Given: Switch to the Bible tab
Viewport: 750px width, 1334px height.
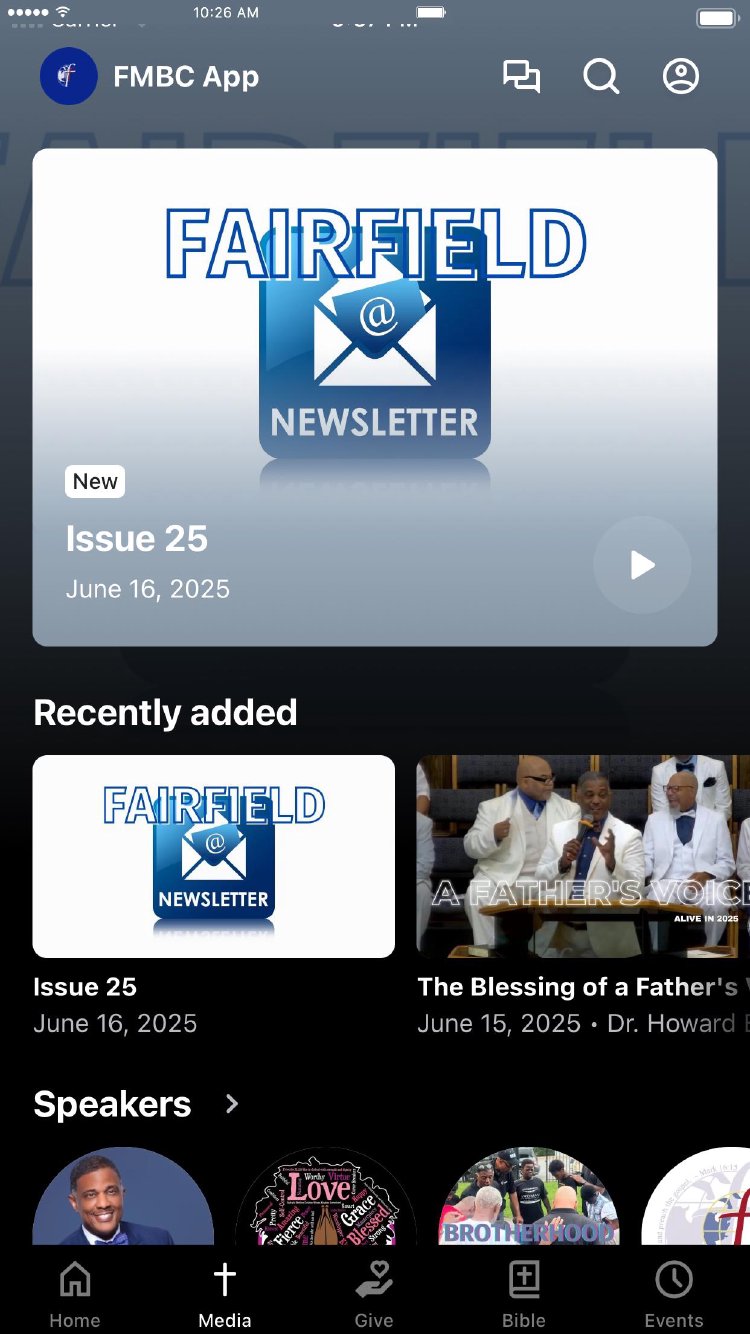Looking at the screenshot, I should [x=524, y=1294].
